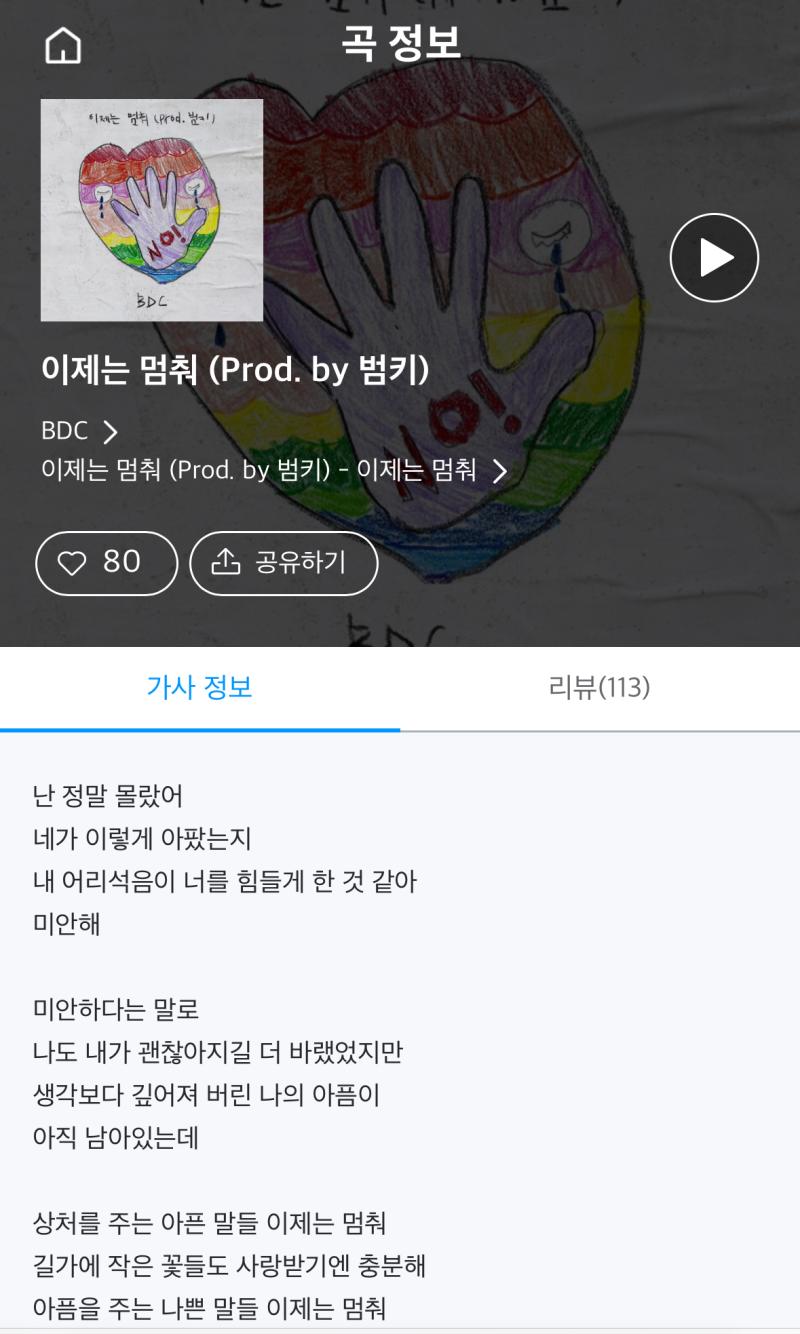Open the album 이제는 멈춰 (Prod. by 범키)
Screen dimensions: 800x1334
point(274,470)
